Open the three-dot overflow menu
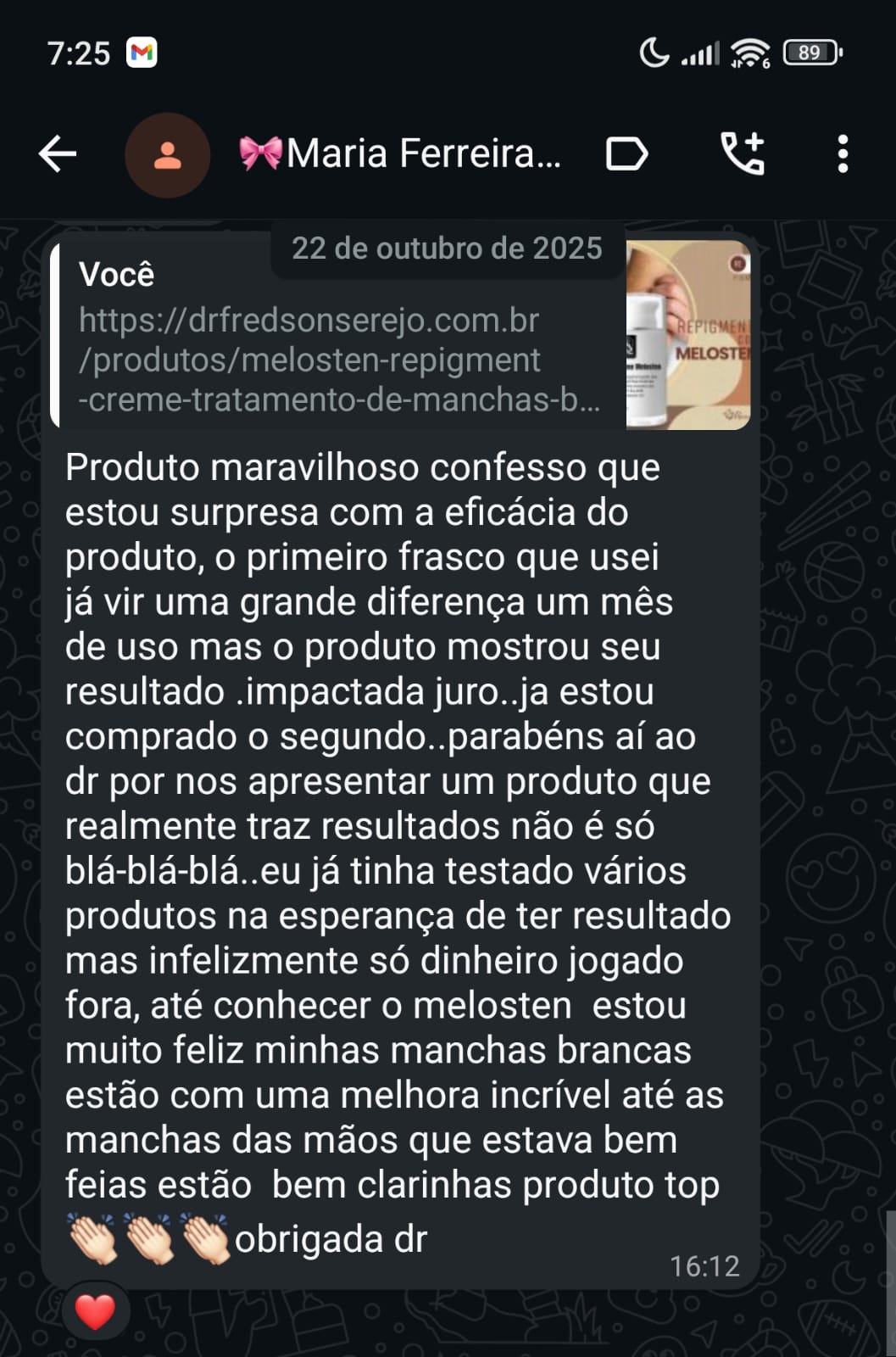Viewport: 896px width, 1357px height. 843,154
